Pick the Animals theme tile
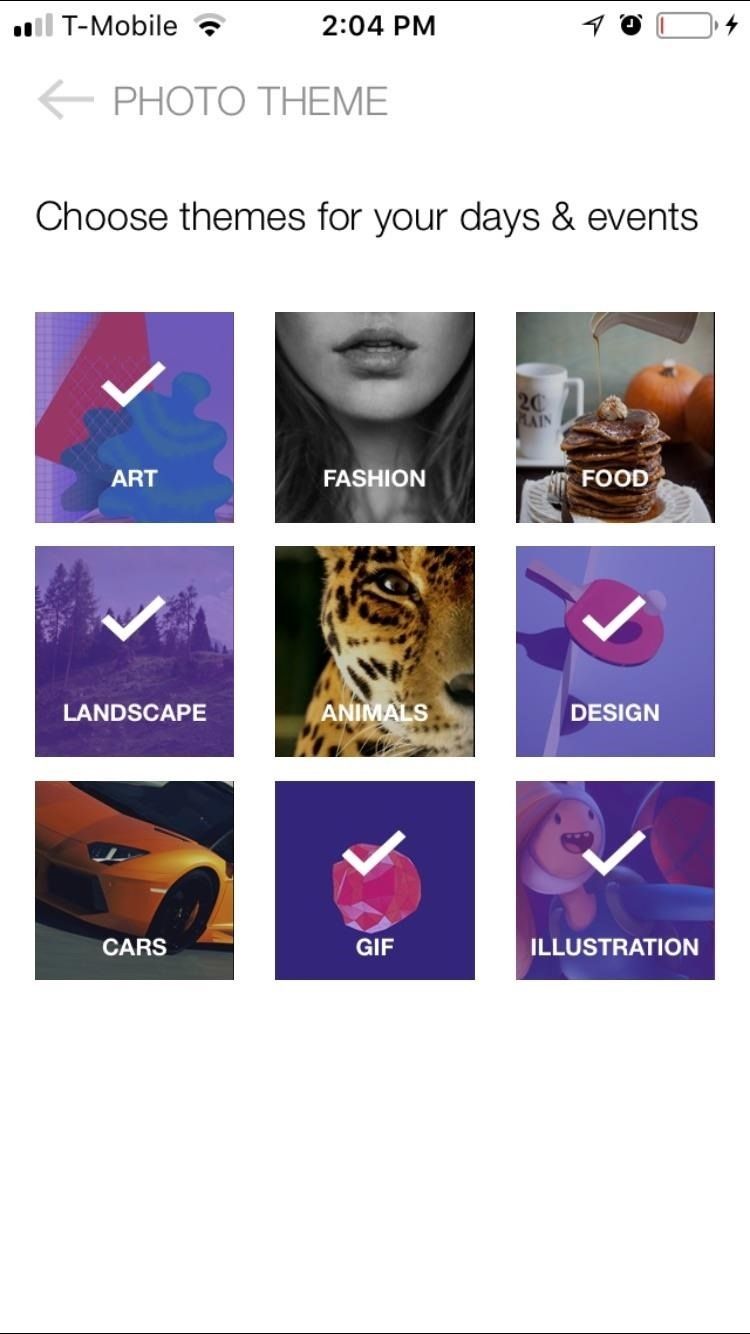 click(374, 651)
